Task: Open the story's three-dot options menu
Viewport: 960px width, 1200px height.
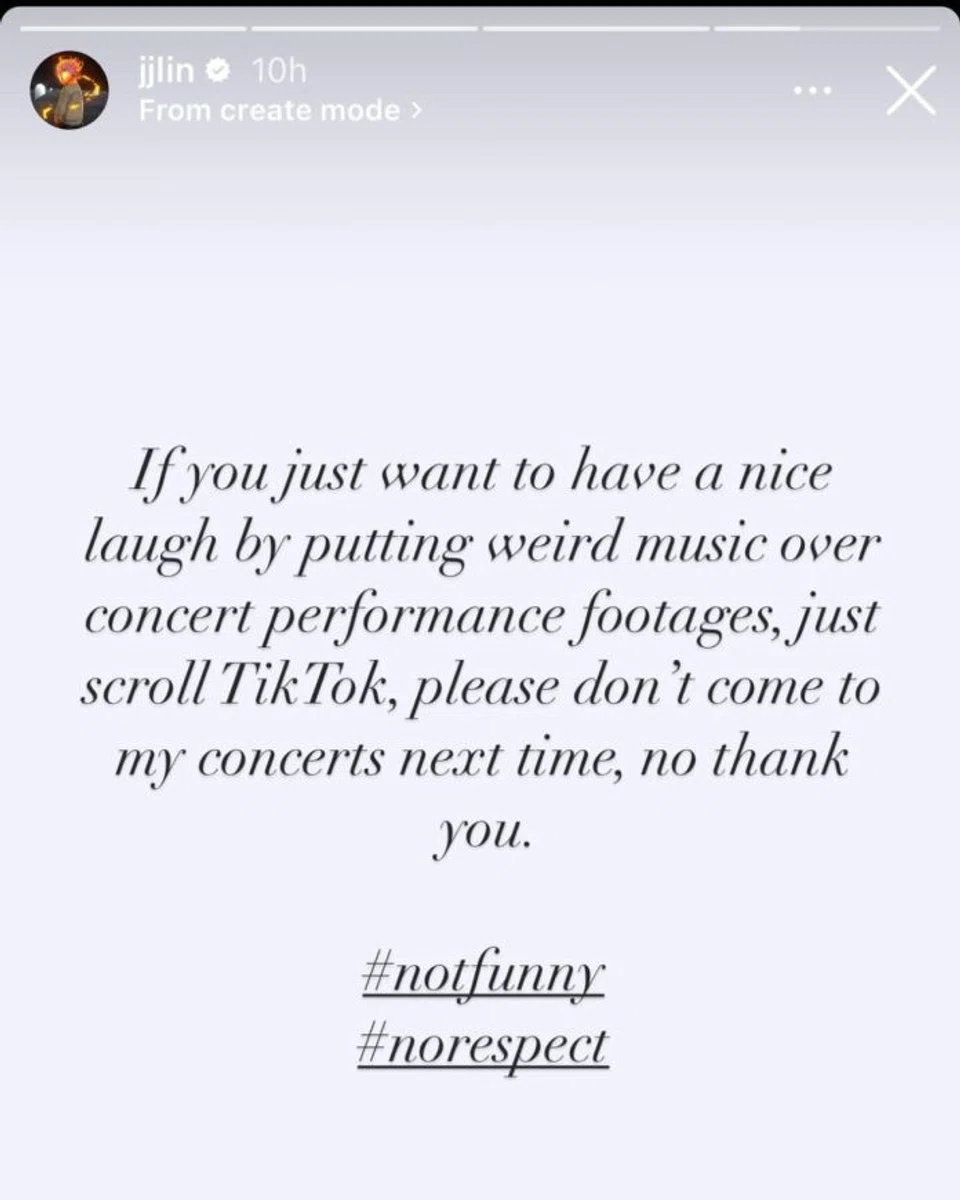Action: [811, 90]
